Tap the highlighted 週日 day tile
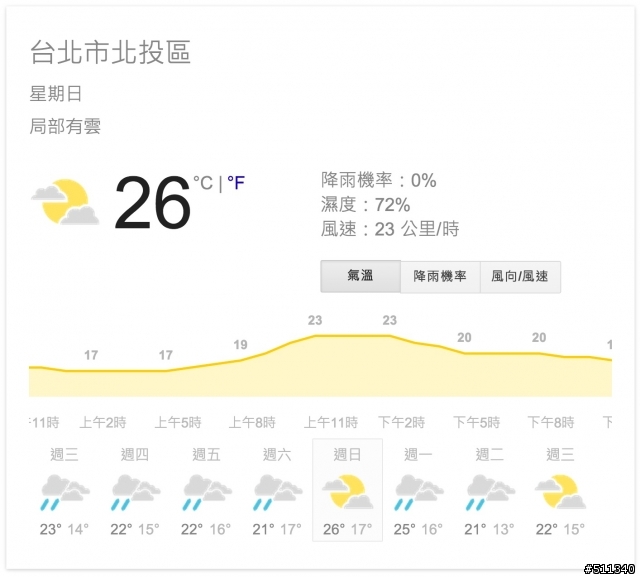This screenshot has height=577, width=640. [x=347, y=490]
